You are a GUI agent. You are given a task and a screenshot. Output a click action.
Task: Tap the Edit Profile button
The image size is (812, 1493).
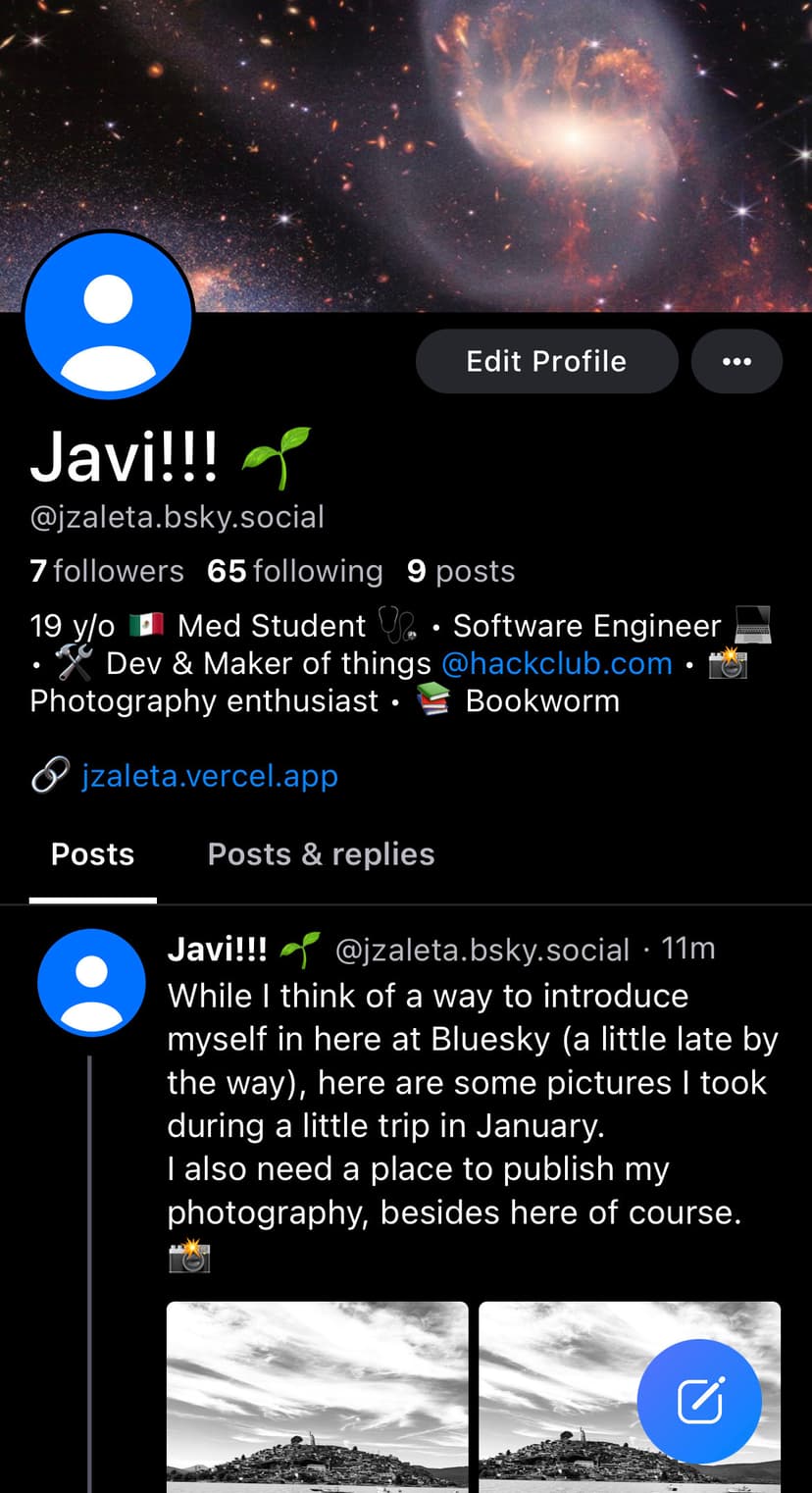click(546, 361)
